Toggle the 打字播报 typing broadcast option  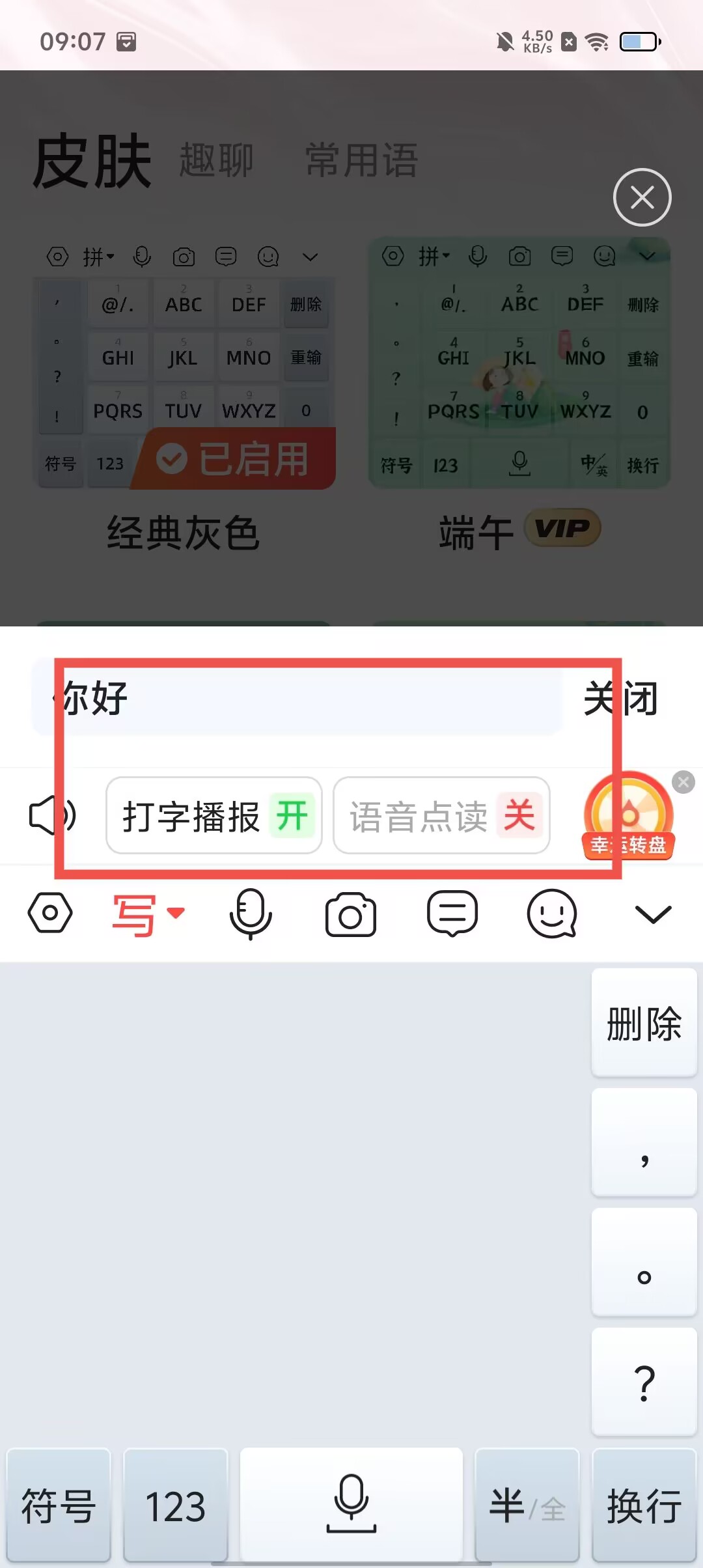pos(214,815)
